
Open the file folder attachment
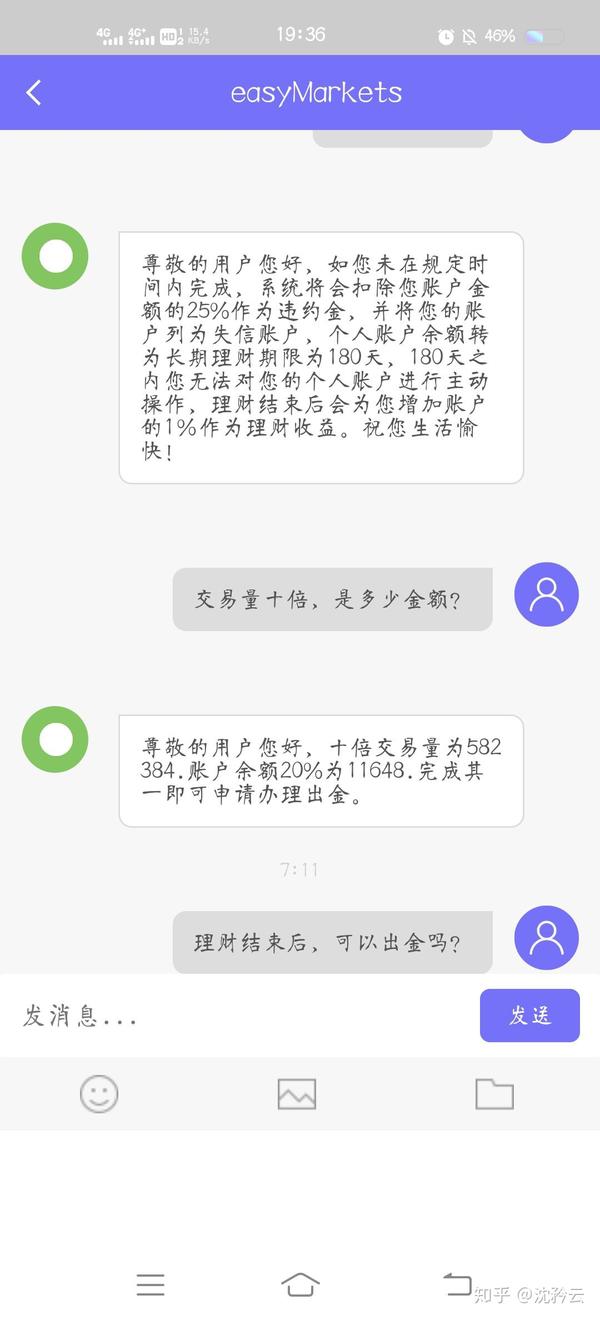tap(494, 1094)
